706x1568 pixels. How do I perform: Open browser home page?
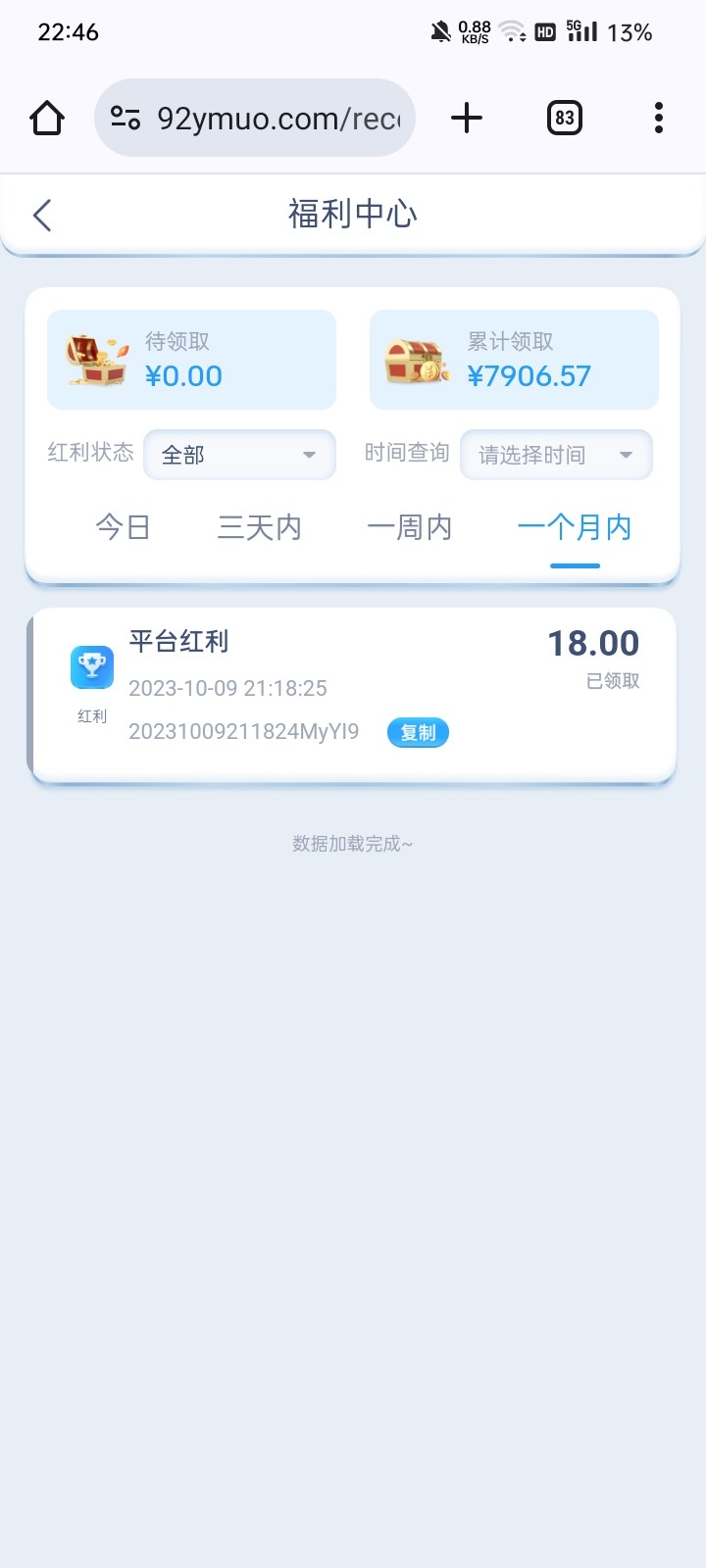[x=47, y=119]
